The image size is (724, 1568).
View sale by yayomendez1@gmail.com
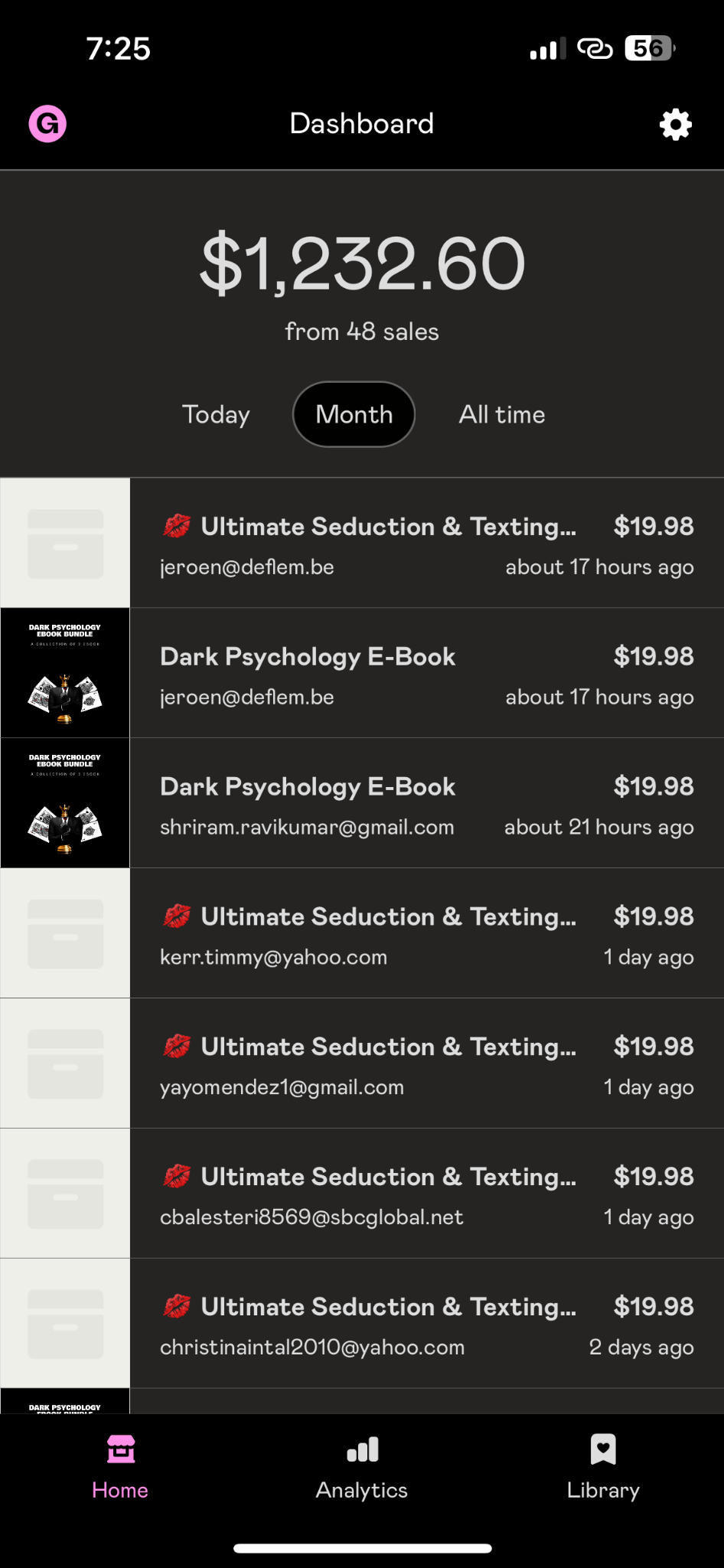click(x=426, y=1064)
